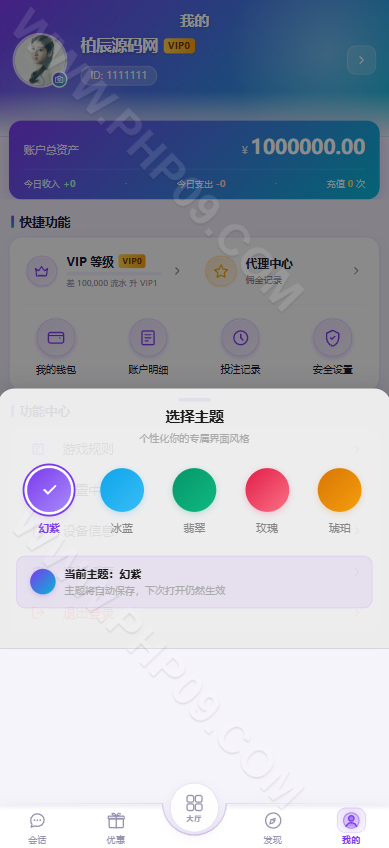Open the VIP 等级 card
This screenshot has height=848, width=389.
click(x=104, y=271)
